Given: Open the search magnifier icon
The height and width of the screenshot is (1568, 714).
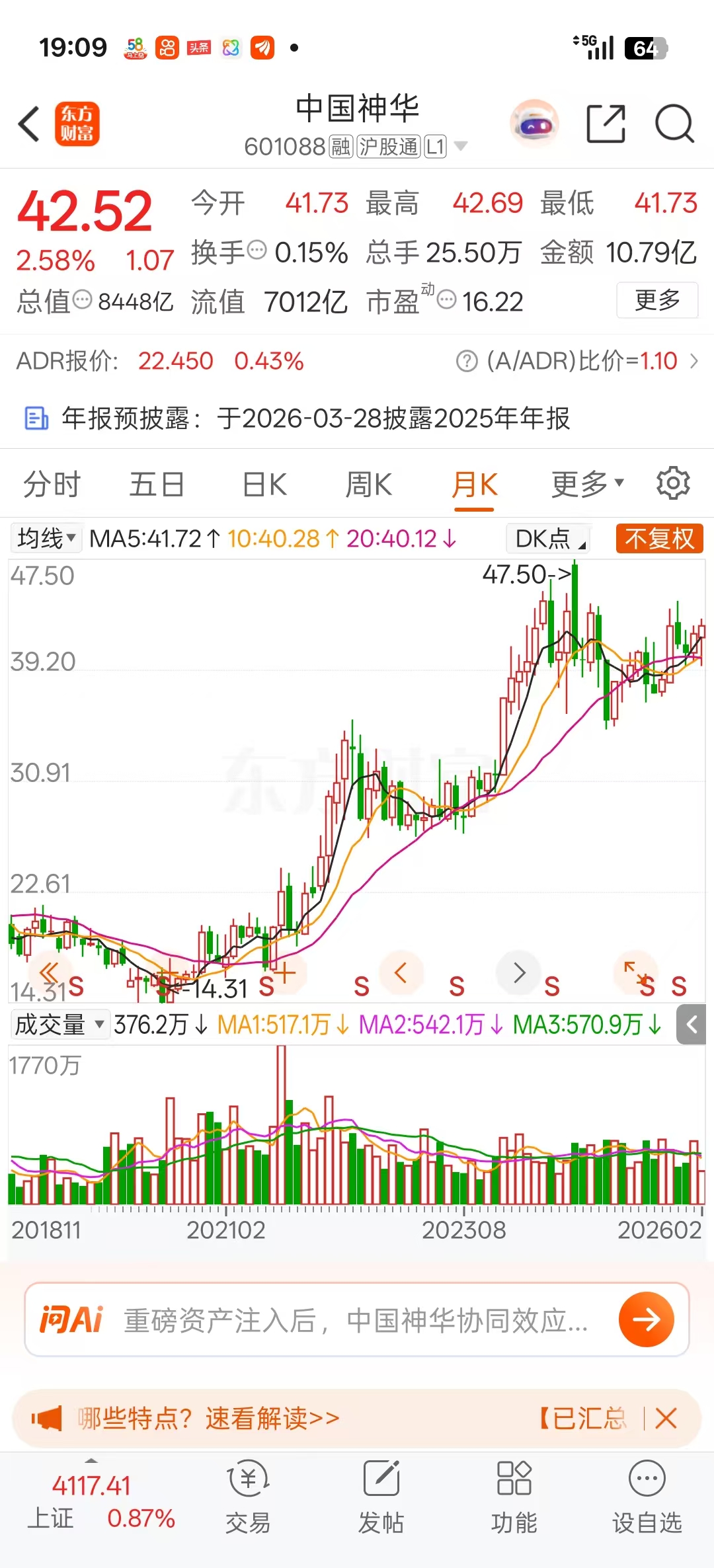Looking at the screenshot, I should tap(674, 124).
